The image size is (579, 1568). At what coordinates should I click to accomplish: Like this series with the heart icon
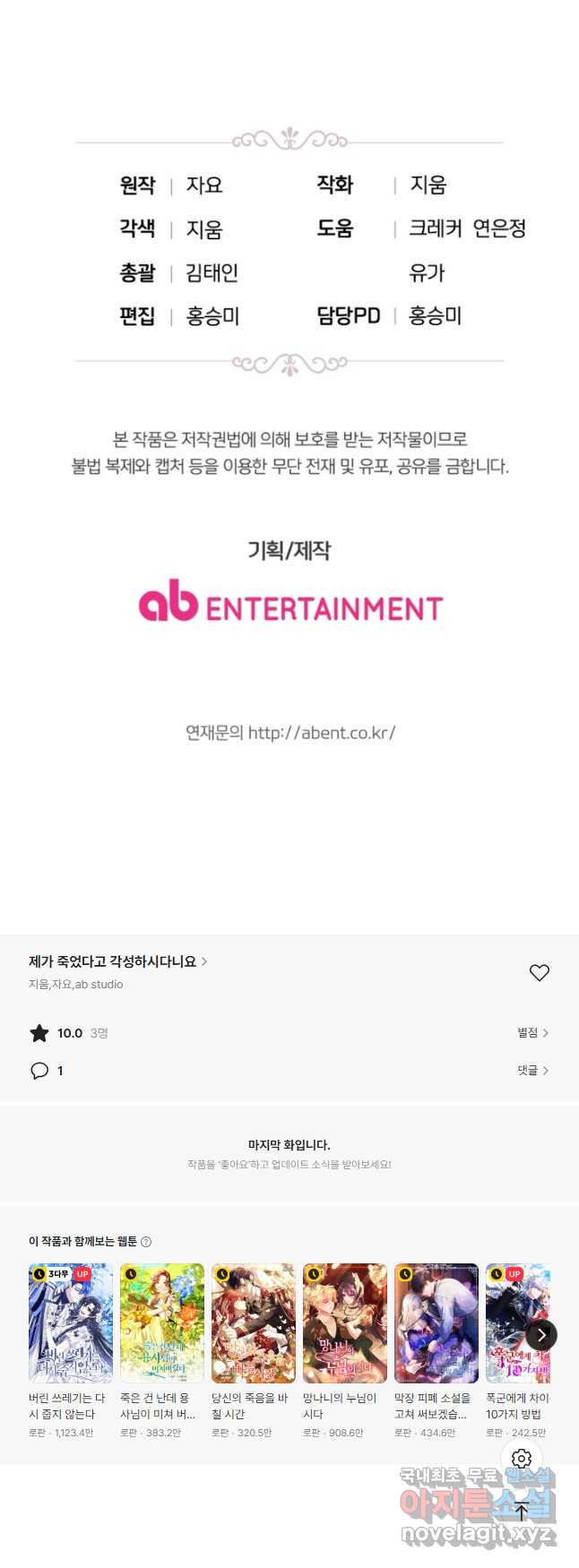pos(539,973)
